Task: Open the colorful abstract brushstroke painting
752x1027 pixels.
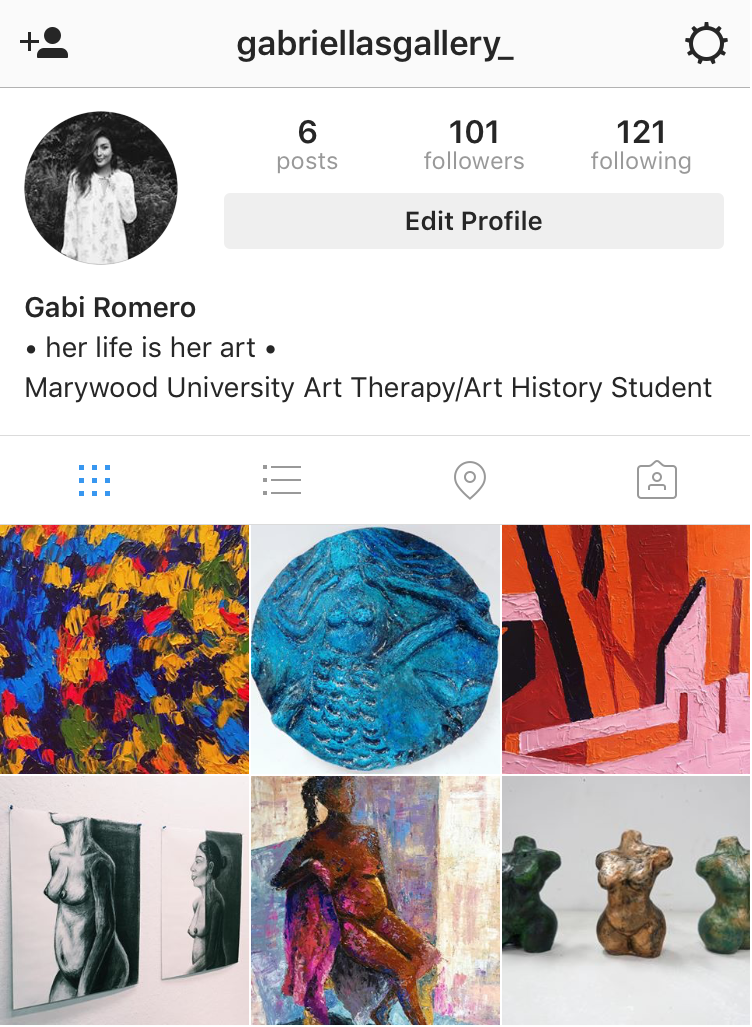Action: click(124, 649)
